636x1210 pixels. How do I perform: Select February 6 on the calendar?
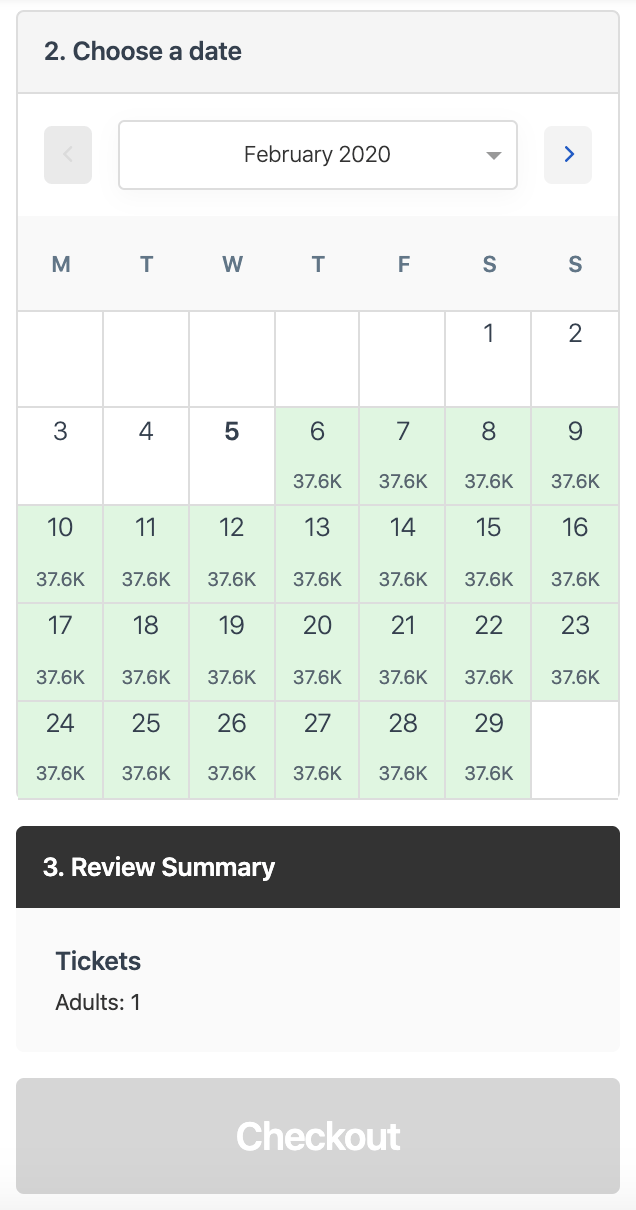(317, 455)
